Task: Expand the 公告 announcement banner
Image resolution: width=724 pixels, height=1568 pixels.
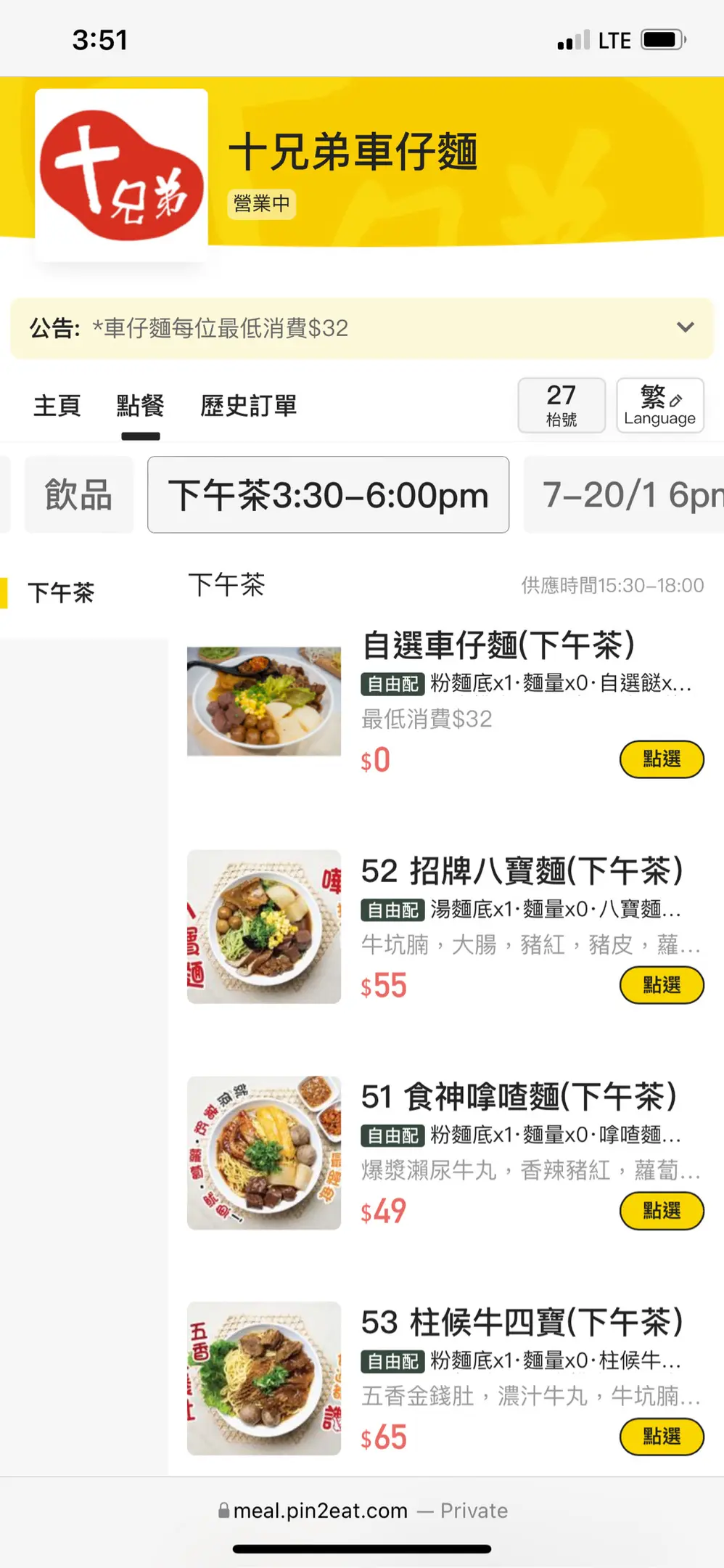Action: pyautogui.click(x=685, y=327)
